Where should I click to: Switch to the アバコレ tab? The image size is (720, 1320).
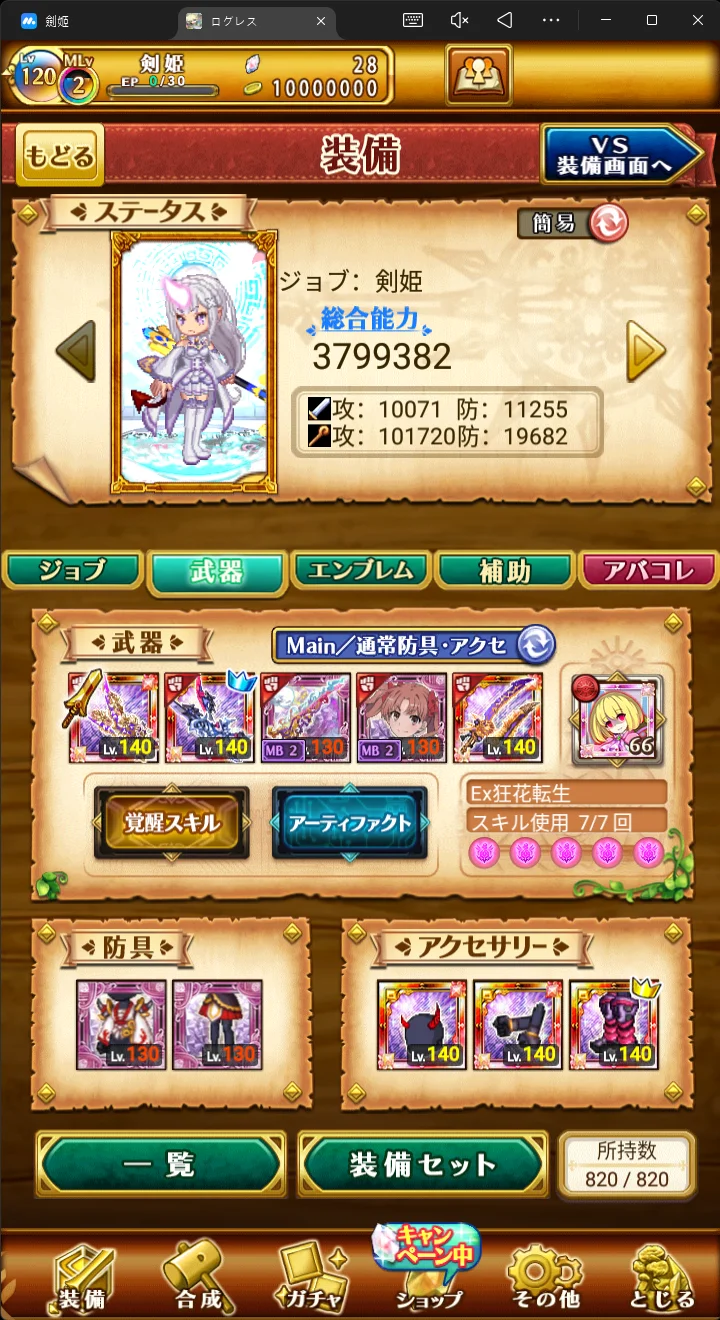tap(648, 571)
